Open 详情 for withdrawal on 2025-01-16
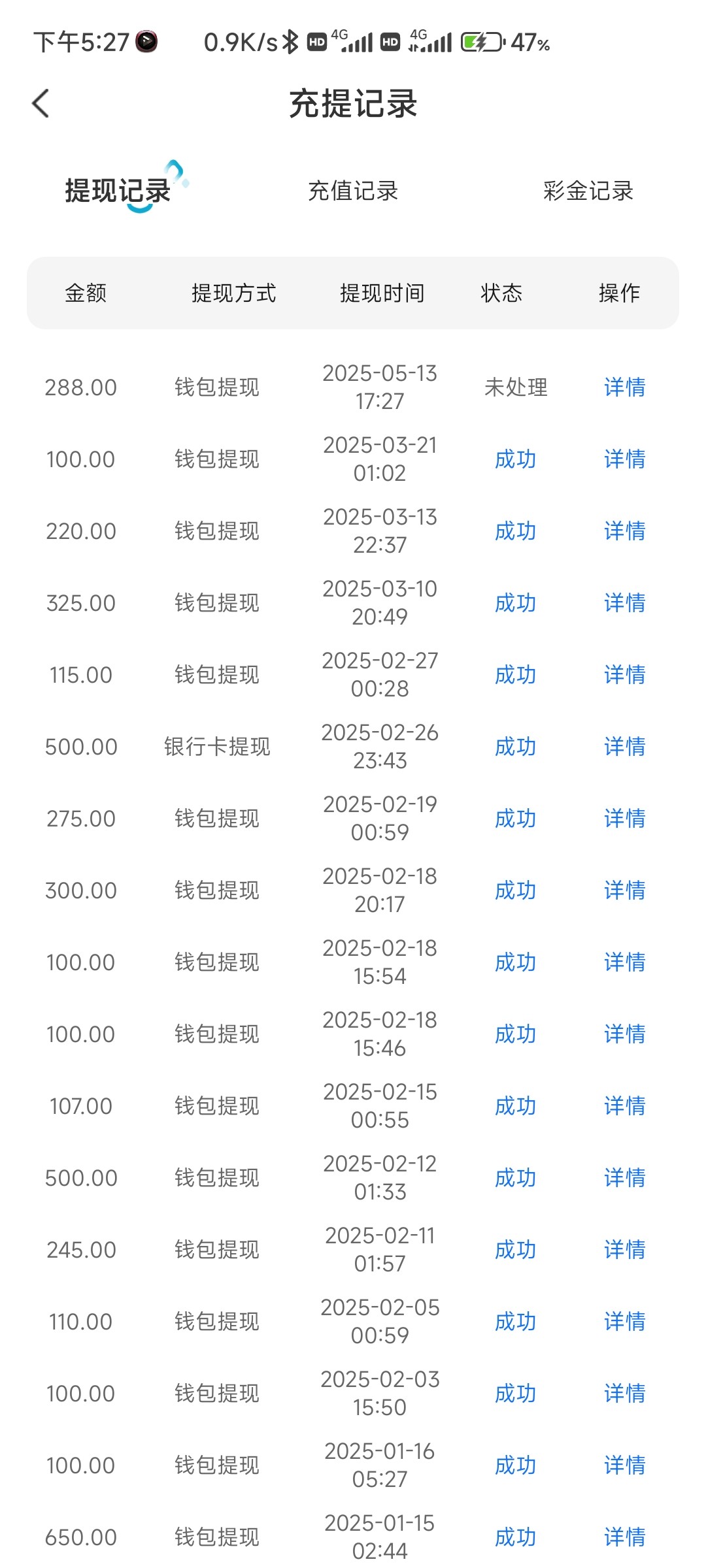The height and width of the screenshot is (1568, 706). pos(624,1465)
